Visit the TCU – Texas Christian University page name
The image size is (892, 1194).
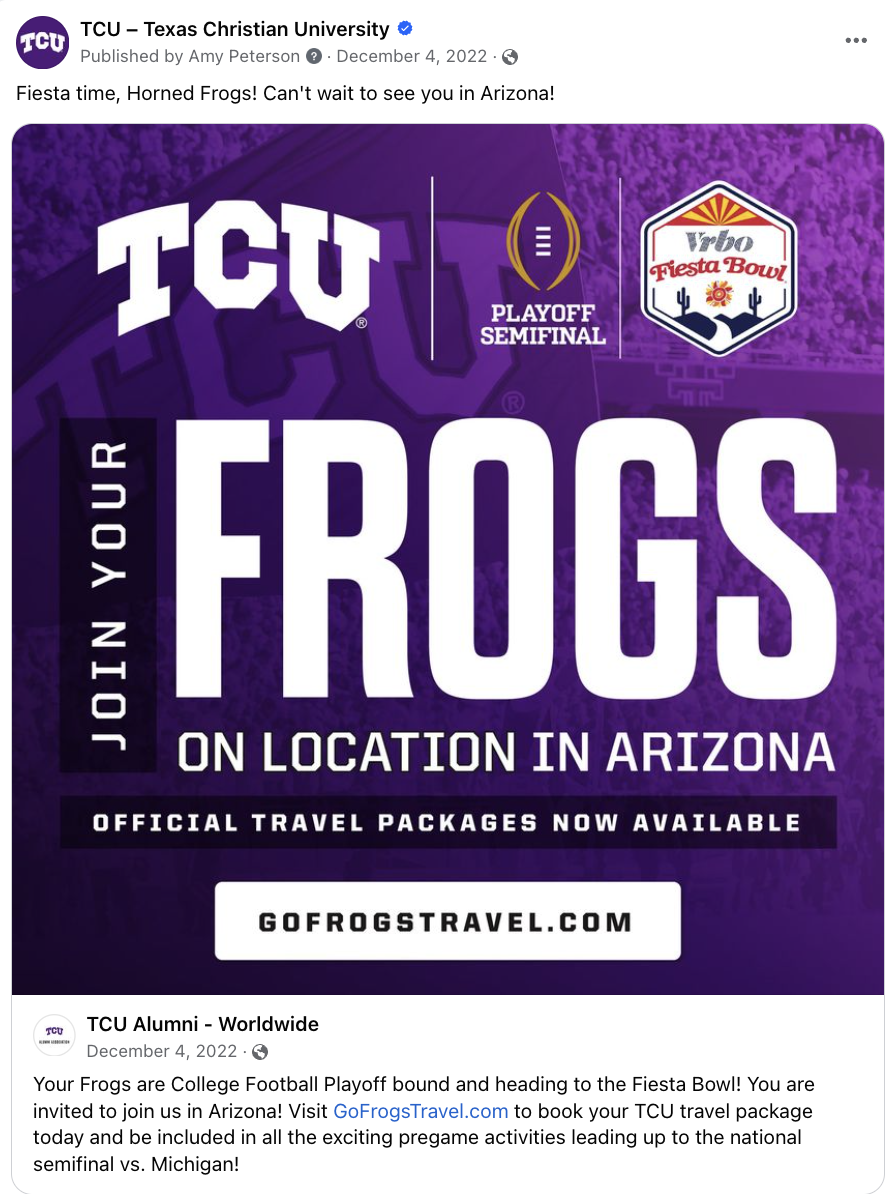point(234,29)
